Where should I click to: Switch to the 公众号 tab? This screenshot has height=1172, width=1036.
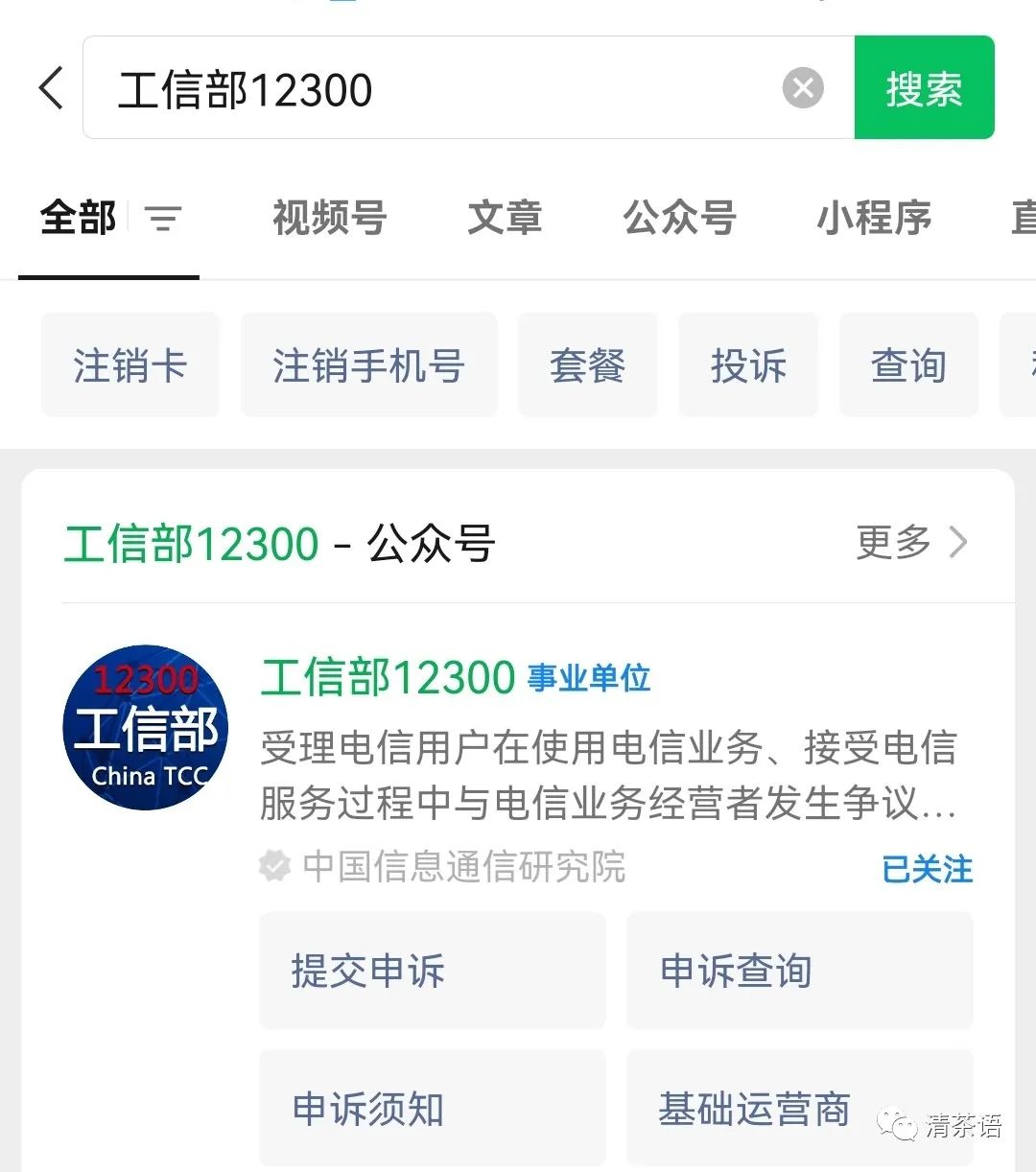click(x=679, y=219)
